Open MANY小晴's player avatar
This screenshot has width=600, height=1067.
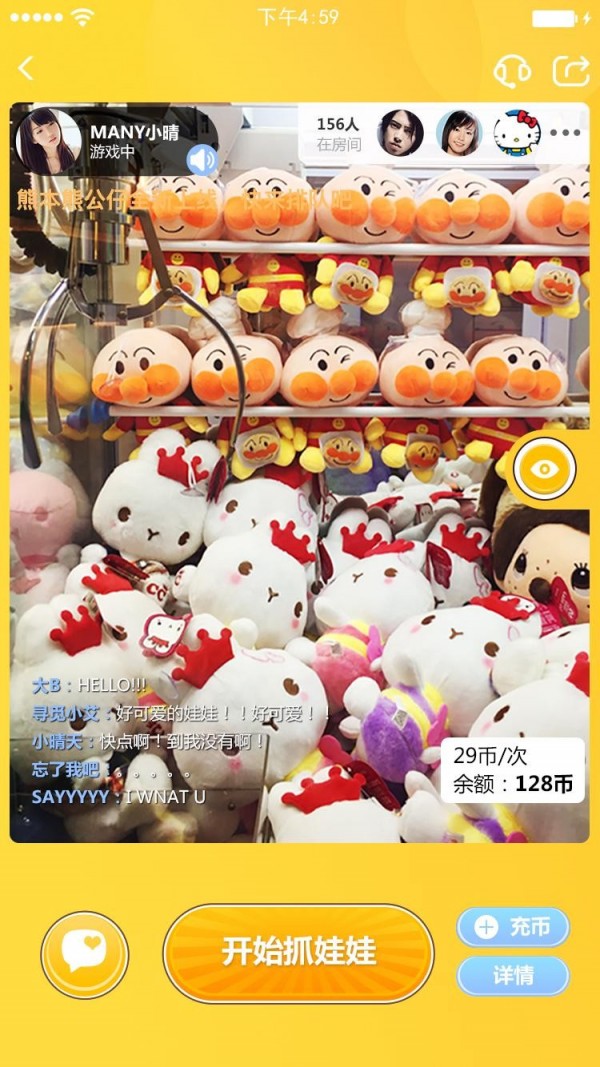(49, 141)
